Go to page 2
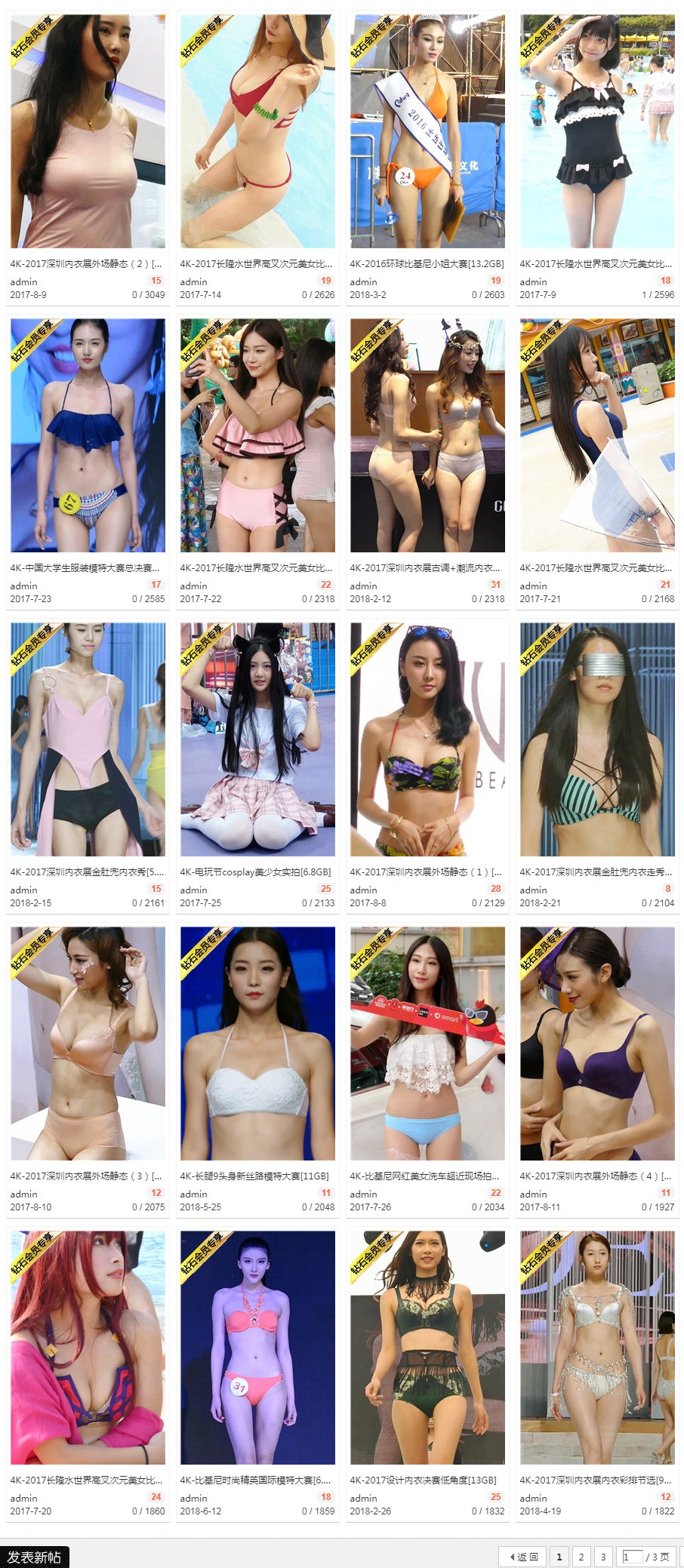This screenshot has width=684, height=1568. click(x=581, y=1557)
